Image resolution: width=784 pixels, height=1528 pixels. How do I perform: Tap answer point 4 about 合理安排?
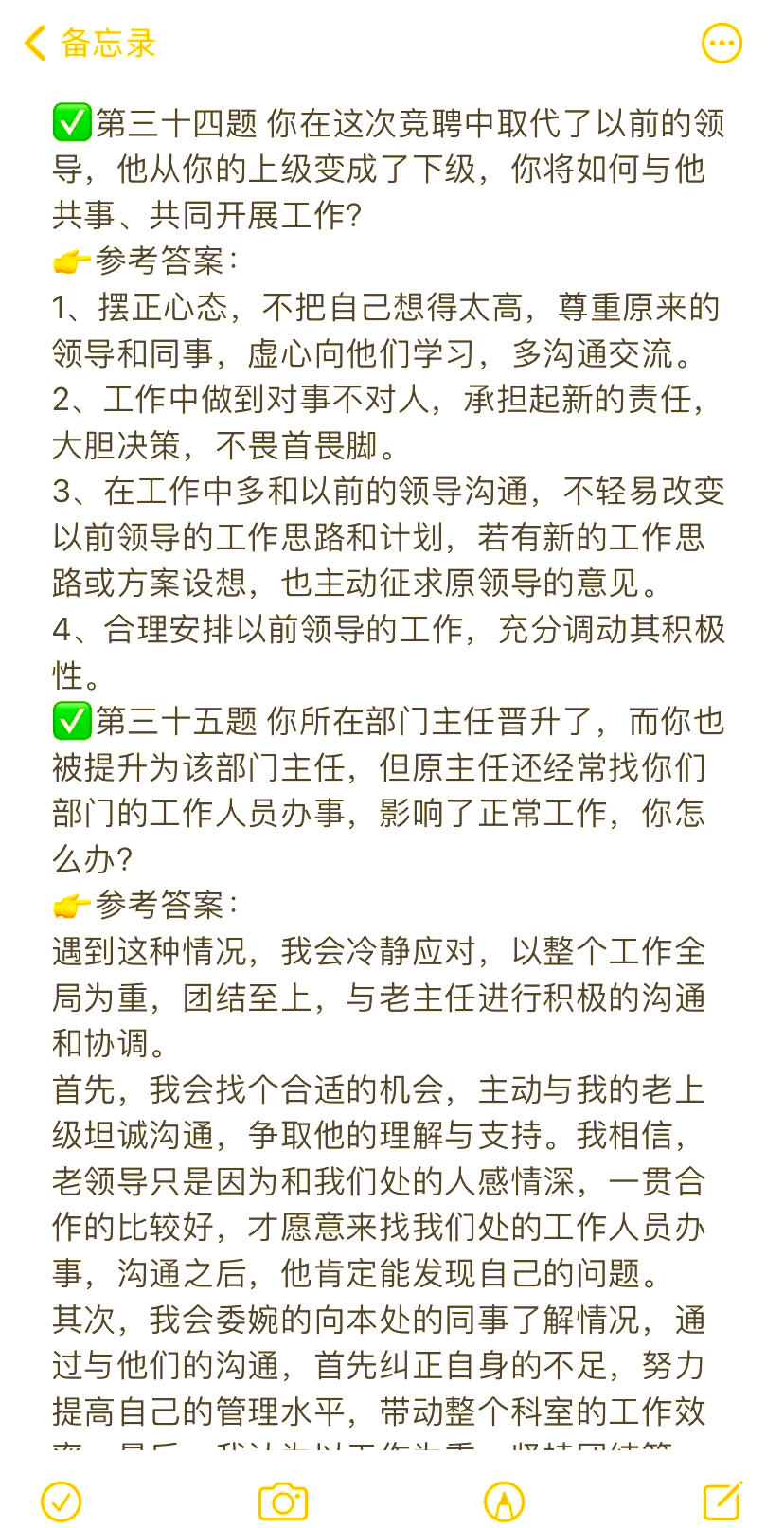379,630
